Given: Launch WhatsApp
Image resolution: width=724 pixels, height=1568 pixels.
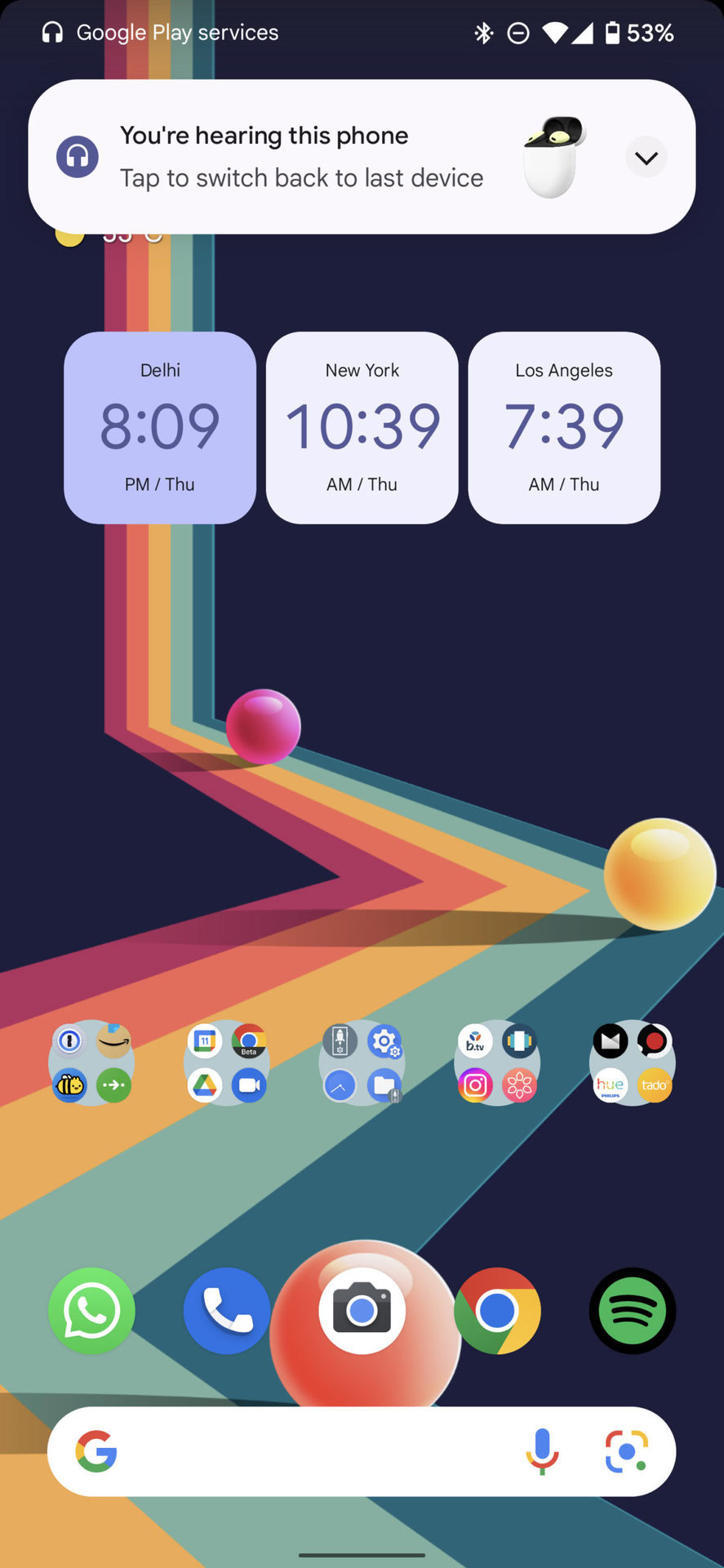Looking at the screenshot, I should (x=91, y=1311).
